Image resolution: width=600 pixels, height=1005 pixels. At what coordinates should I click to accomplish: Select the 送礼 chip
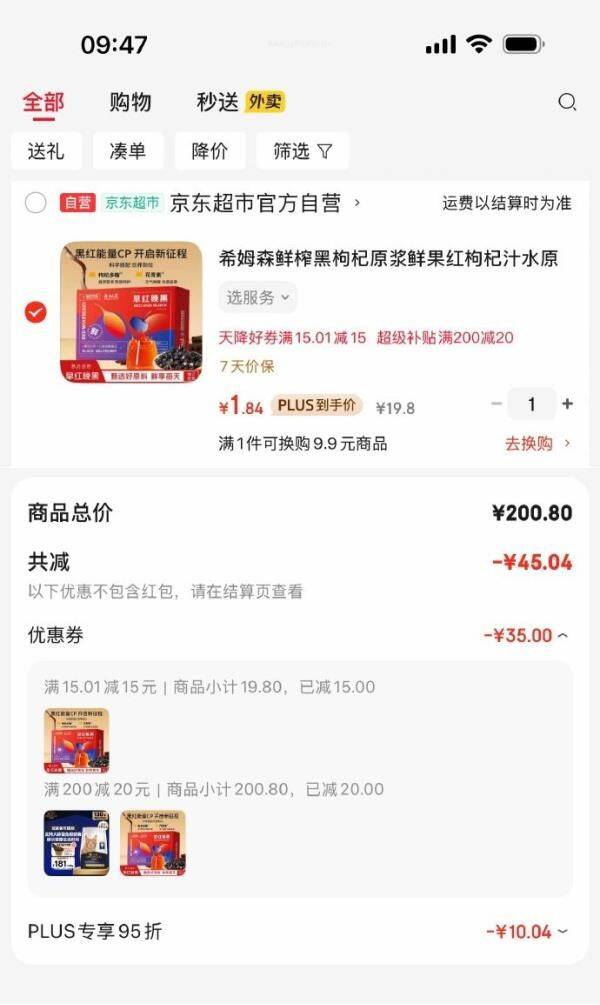pos(46,151)
